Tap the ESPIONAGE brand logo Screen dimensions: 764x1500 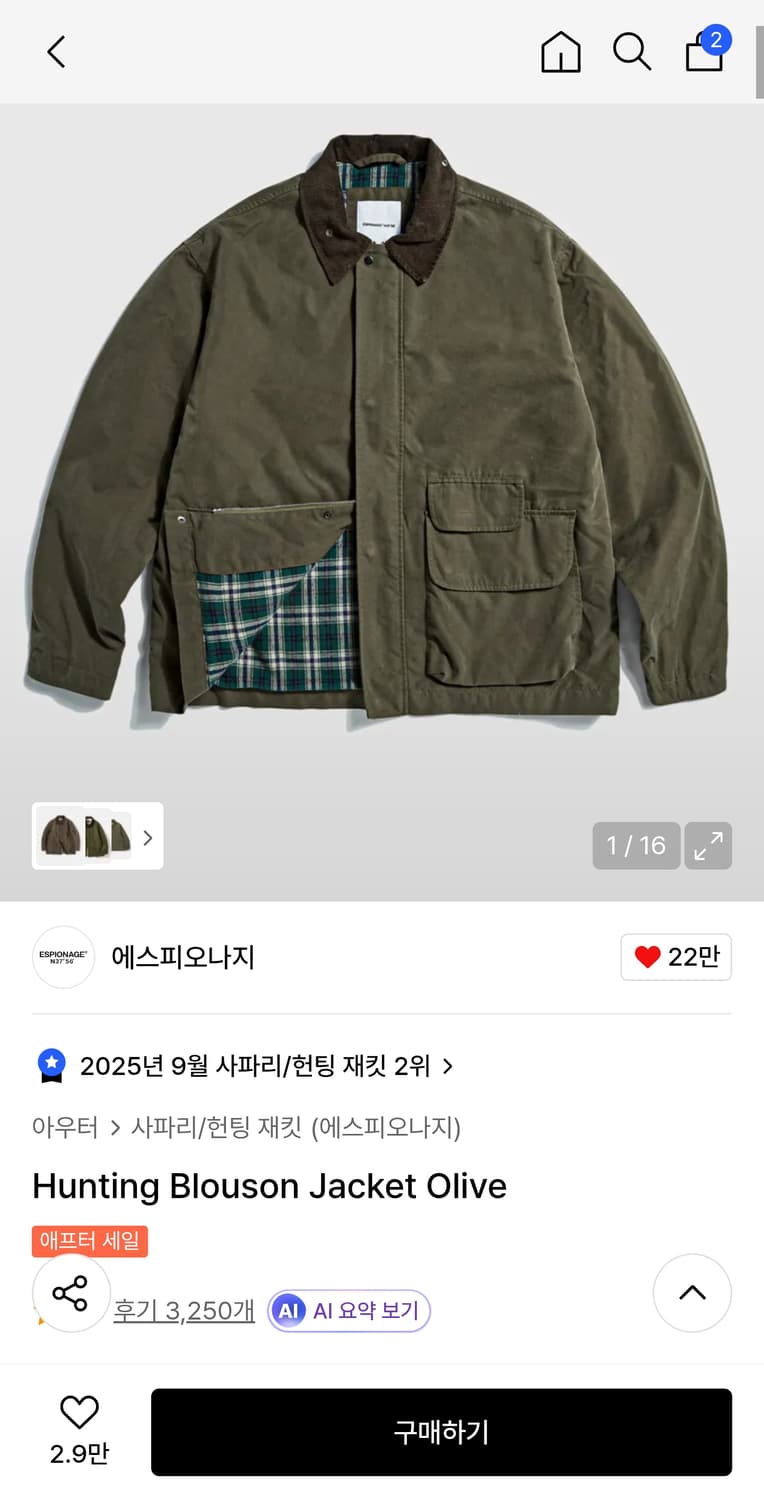coord(63,957)
